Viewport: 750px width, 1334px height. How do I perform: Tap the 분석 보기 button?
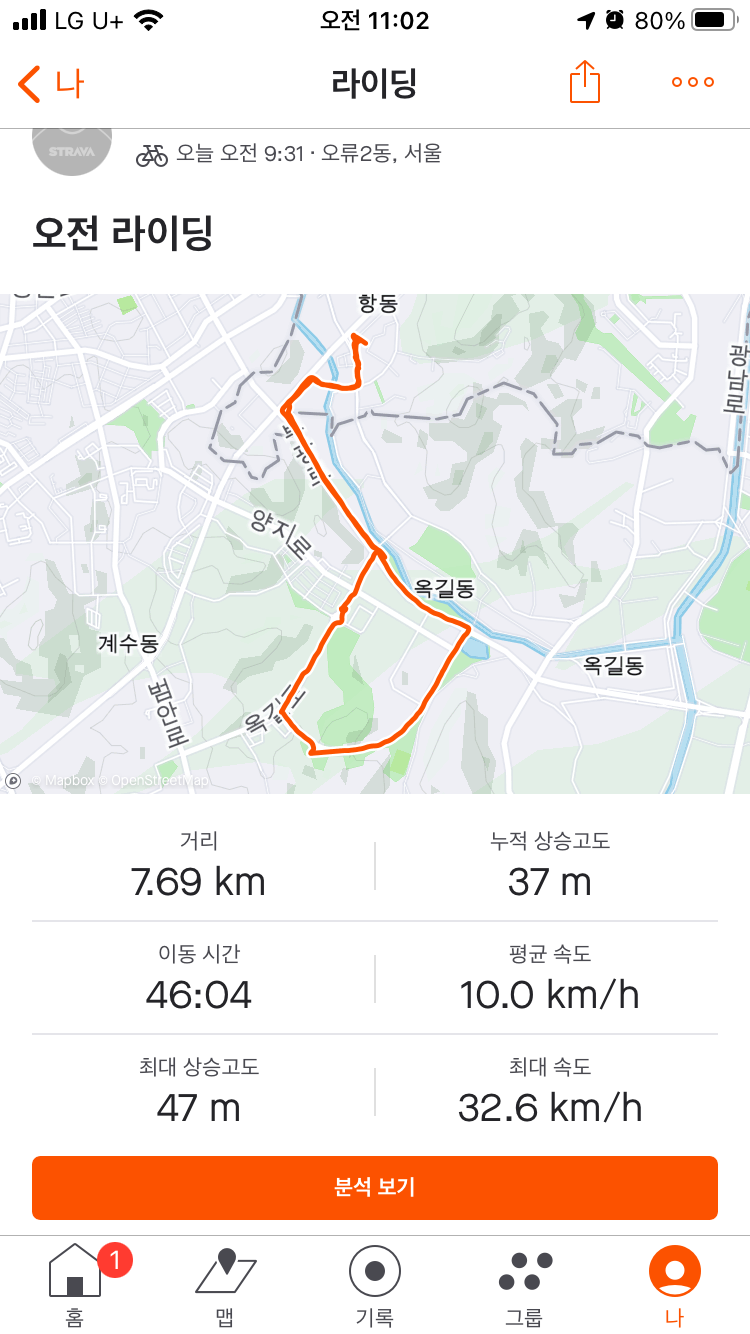(x=375, y=1188)
